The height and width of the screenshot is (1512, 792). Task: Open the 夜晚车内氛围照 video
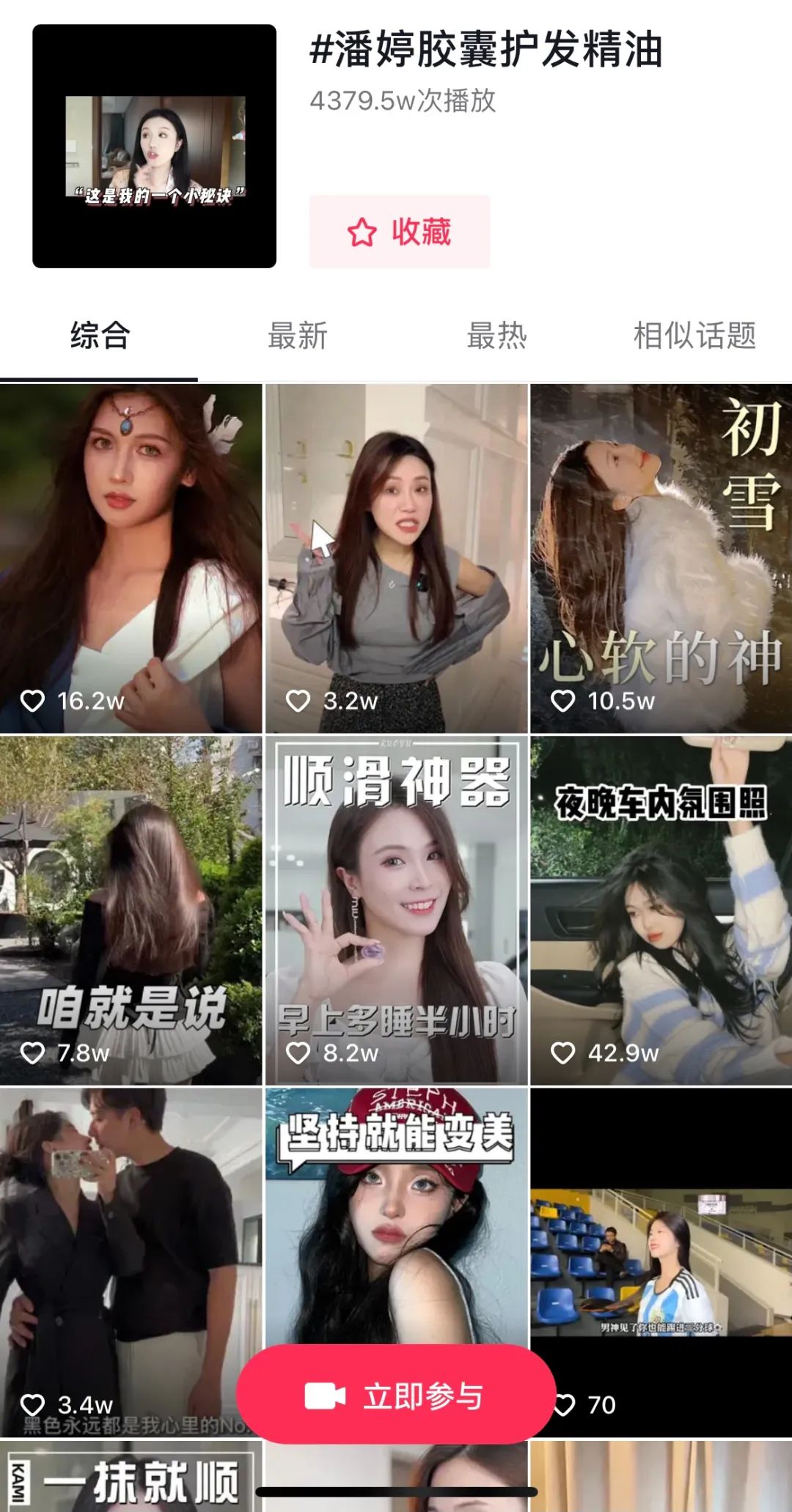tap(661, 909)
